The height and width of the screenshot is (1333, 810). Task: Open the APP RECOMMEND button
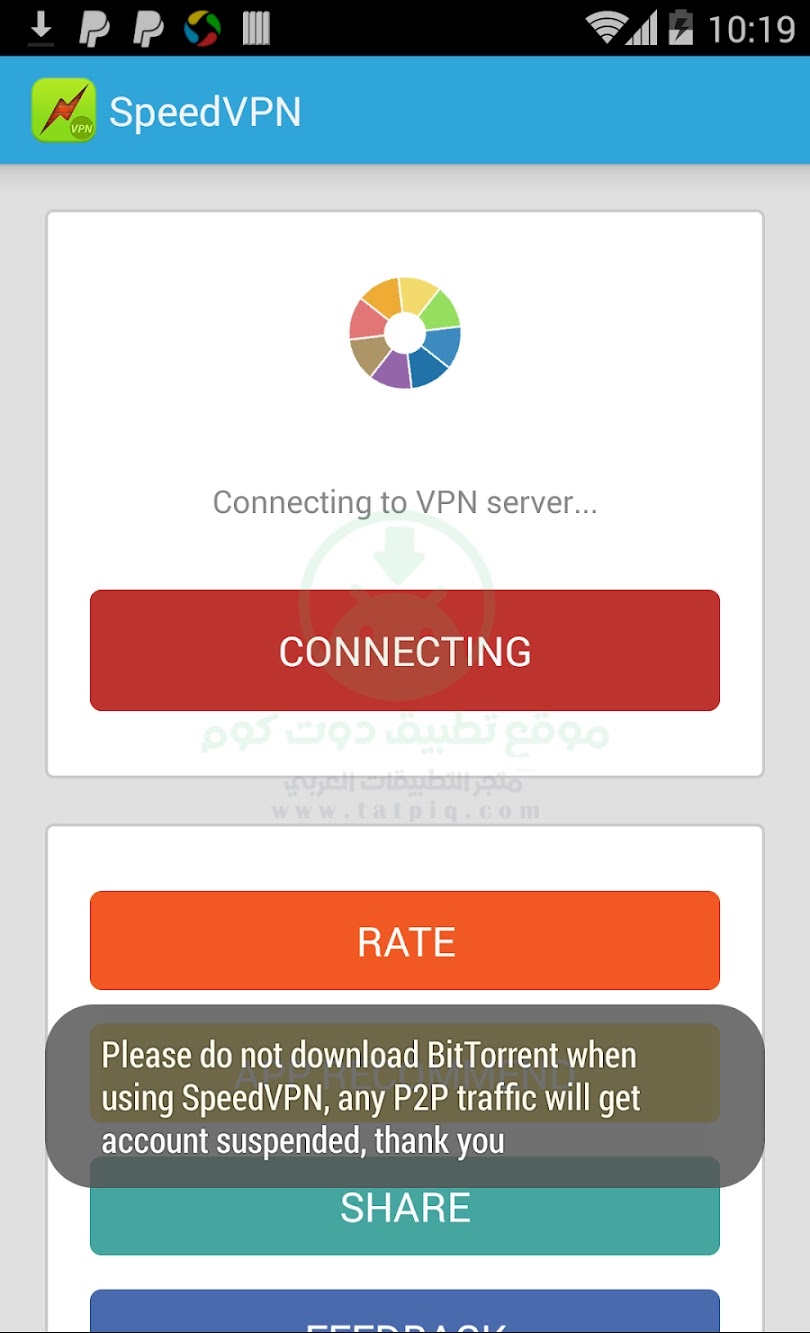point(404,1073)
